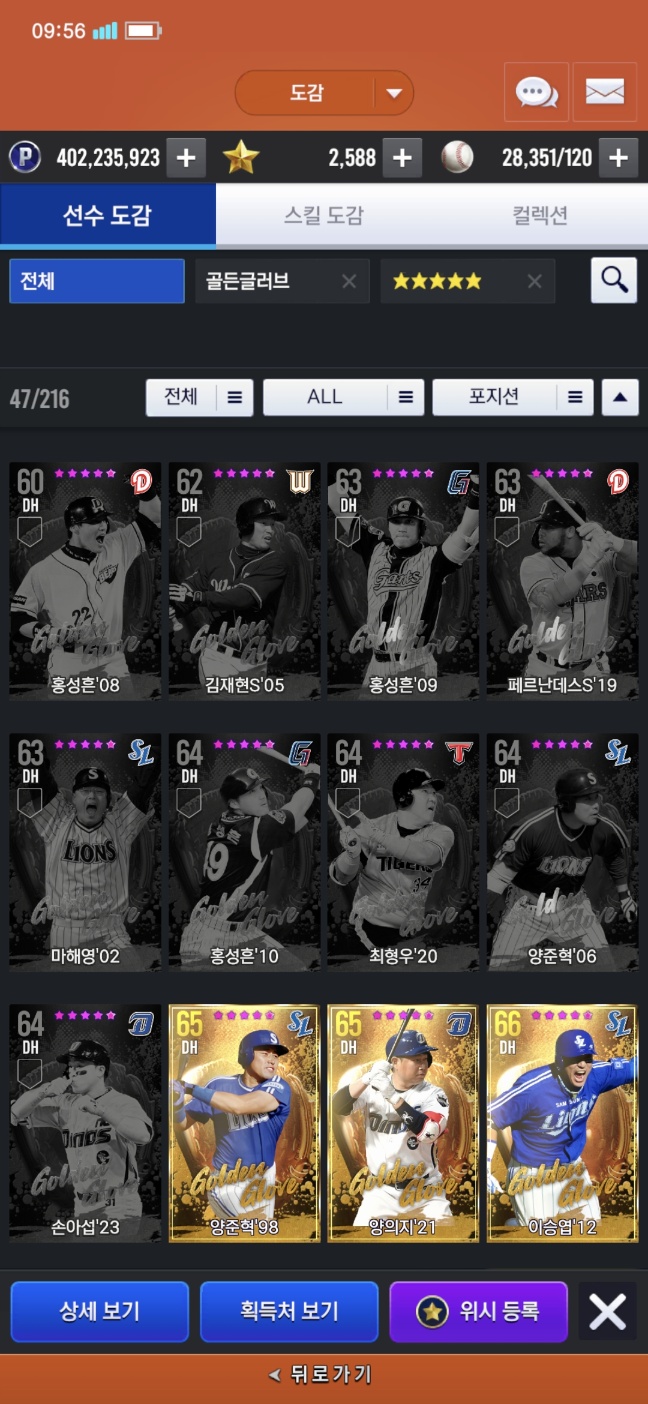Screen dimensions: 648x1404
Task: Switch to the 컬렉션 tab
Action: click(x=540, y=215)
